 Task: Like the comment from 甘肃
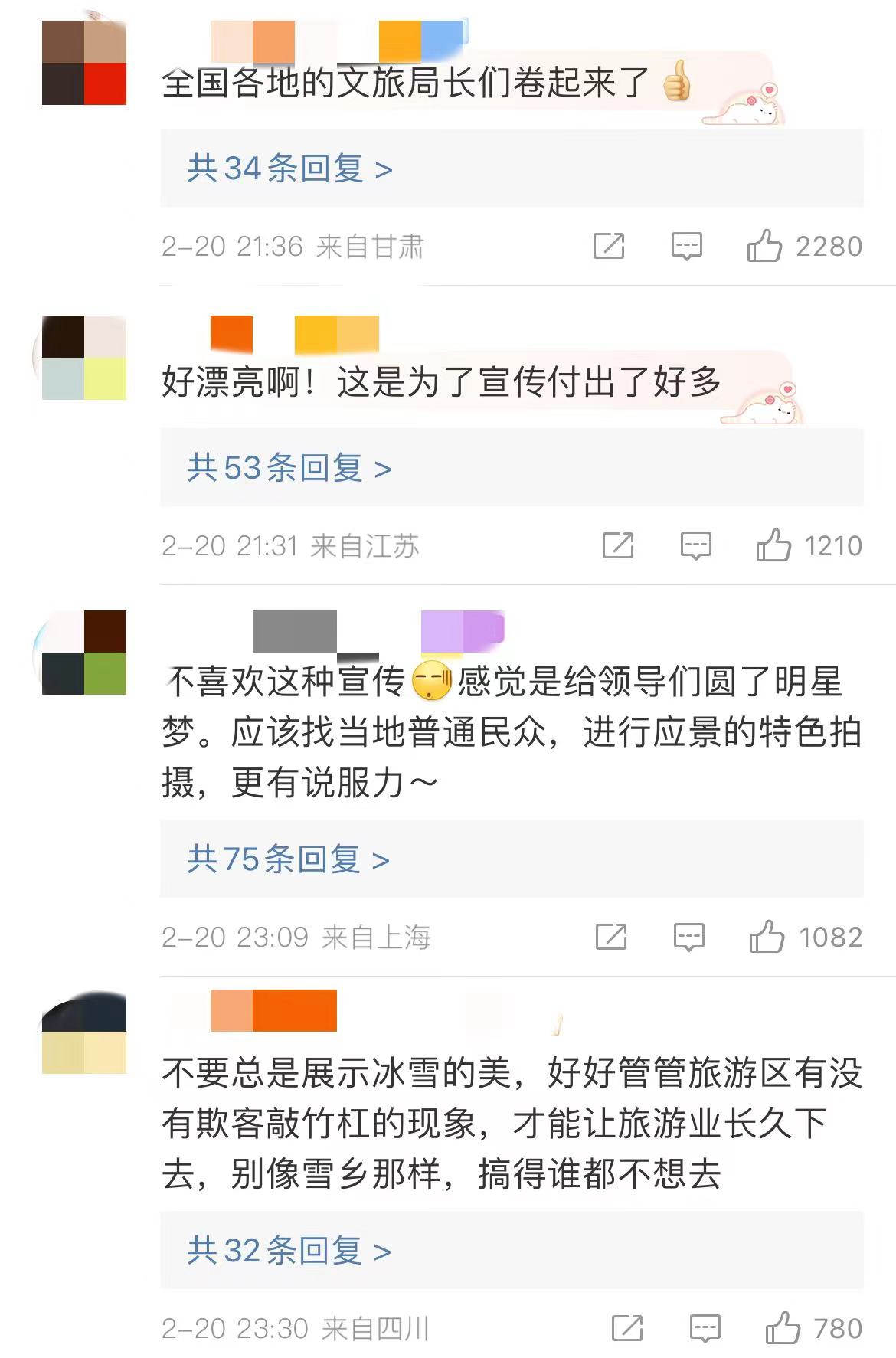tap(764, 246)
